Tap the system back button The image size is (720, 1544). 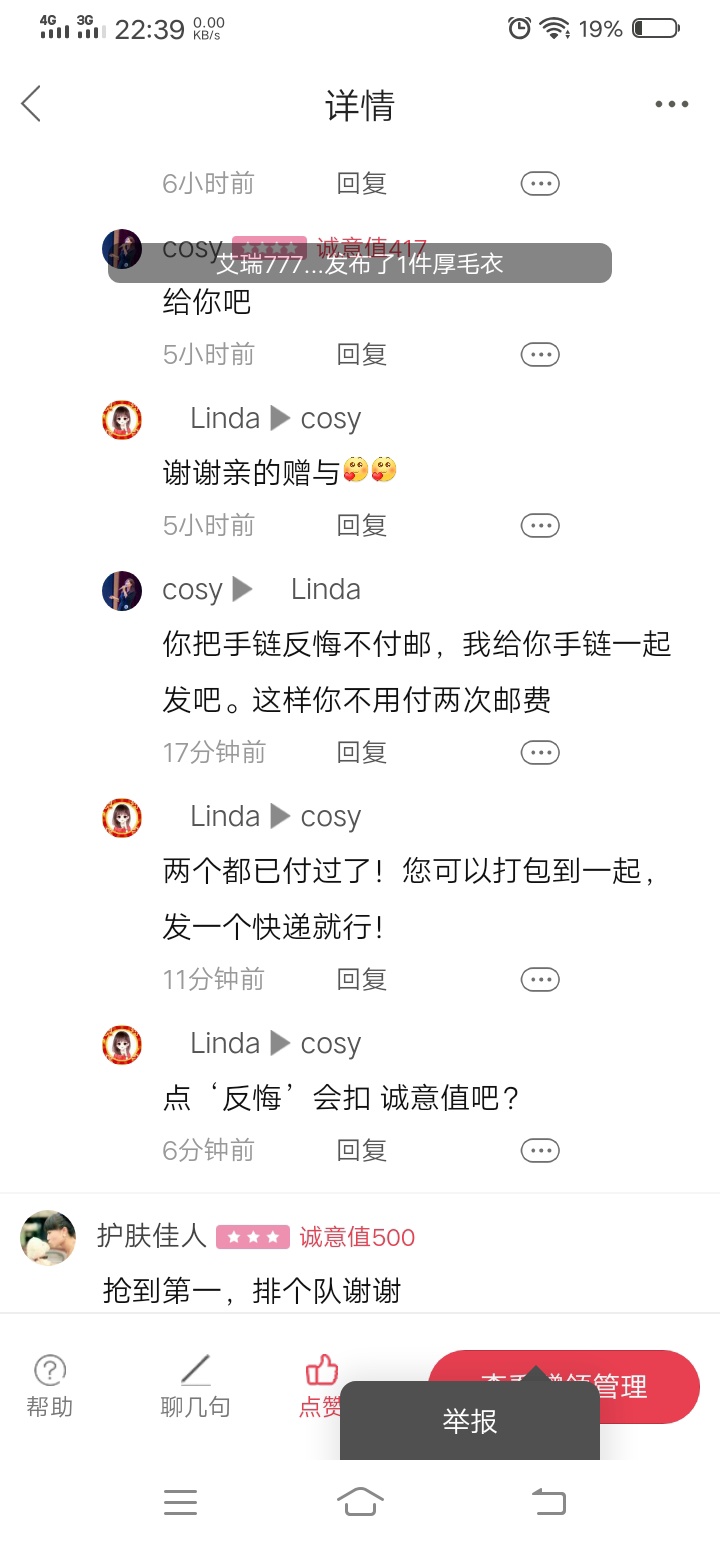click(547, 1501)
